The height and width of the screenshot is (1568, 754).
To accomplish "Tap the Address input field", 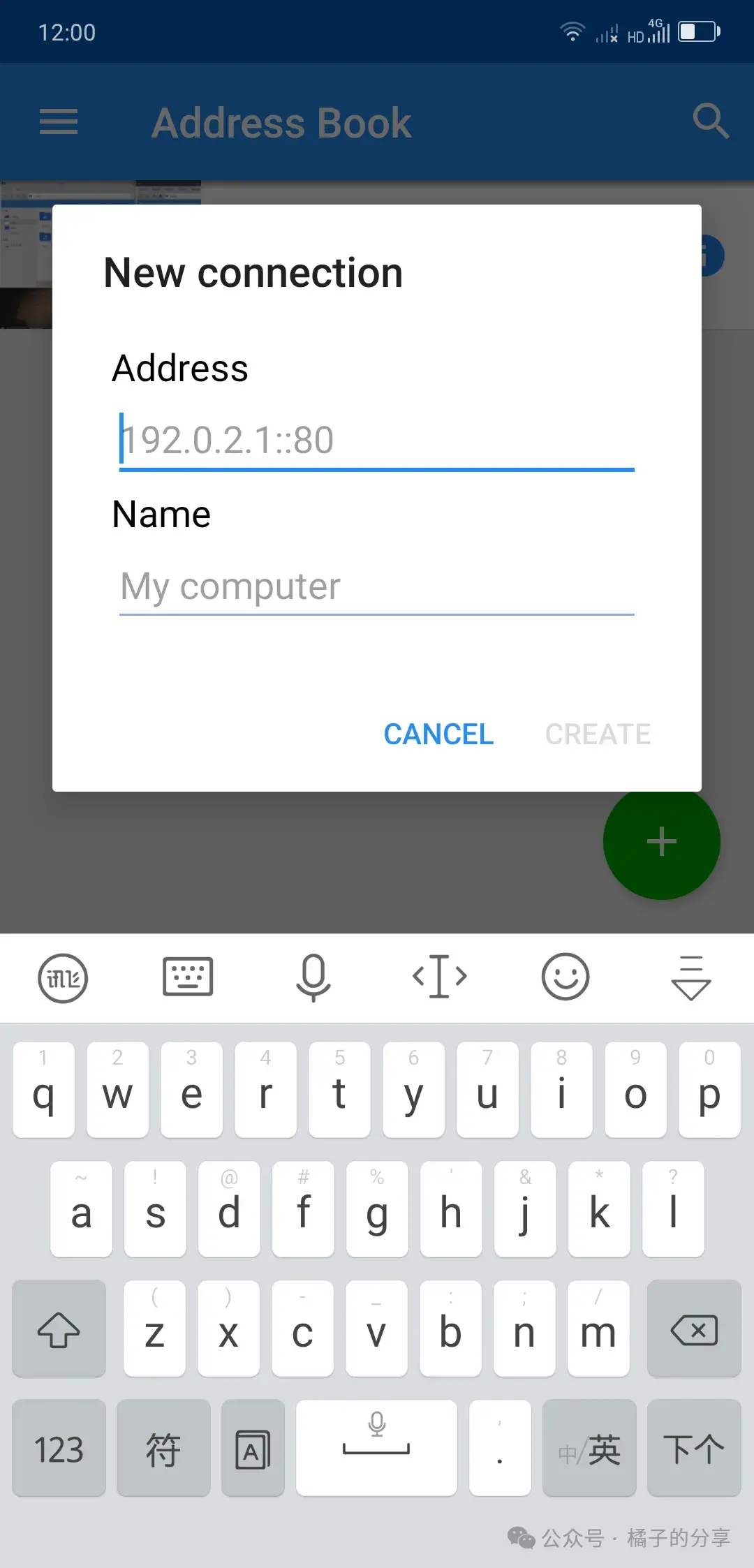I will coord(376,441).
